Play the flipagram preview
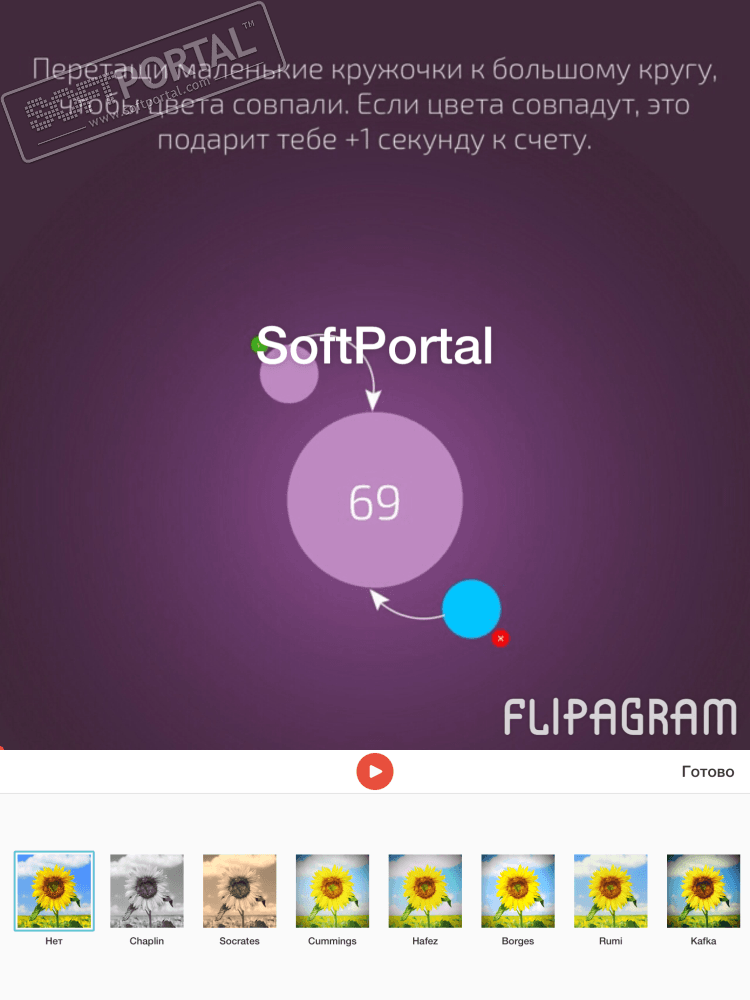Image resolution: width=750 pixels, height=1000 pixels. click(x=375, y=771)
